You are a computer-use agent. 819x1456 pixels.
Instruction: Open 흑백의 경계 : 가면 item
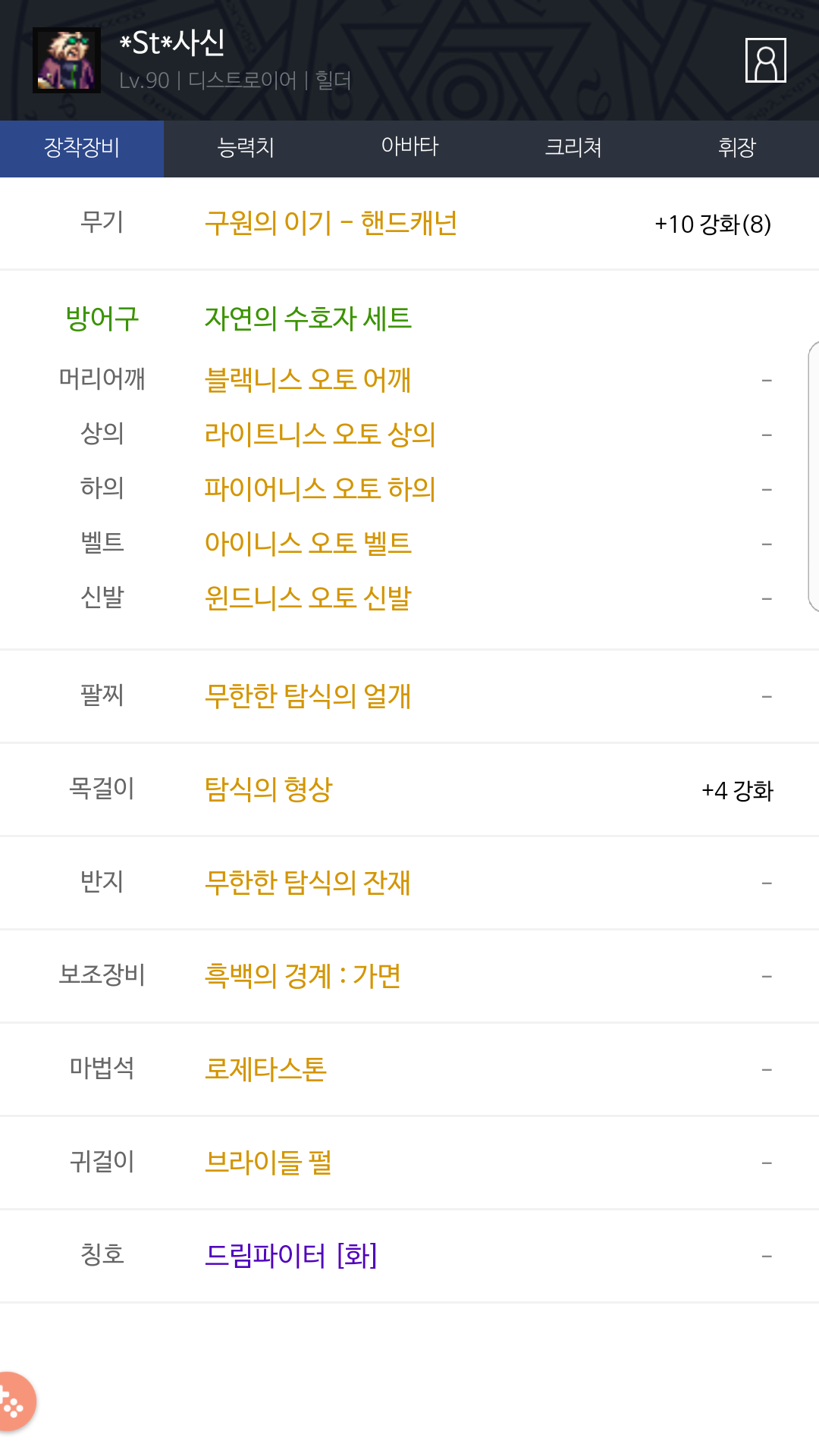tap(303, 975)
